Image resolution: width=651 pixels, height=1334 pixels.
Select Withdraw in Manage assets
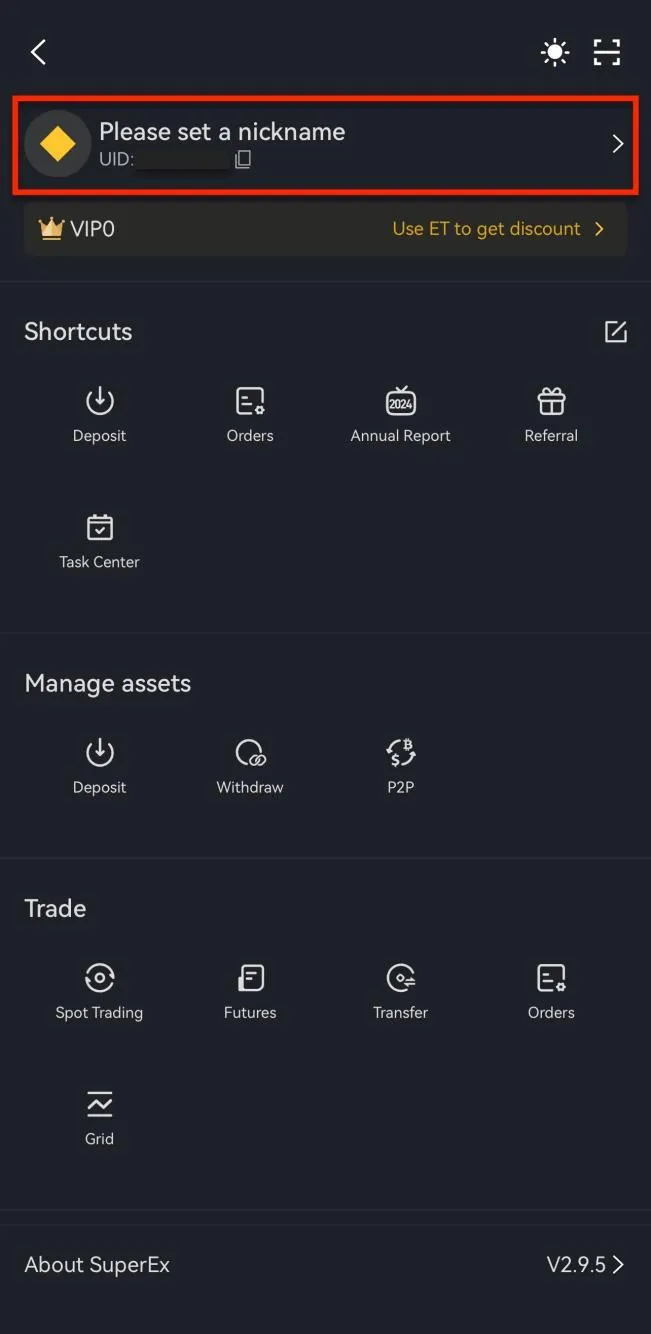[x=250, y=766]
